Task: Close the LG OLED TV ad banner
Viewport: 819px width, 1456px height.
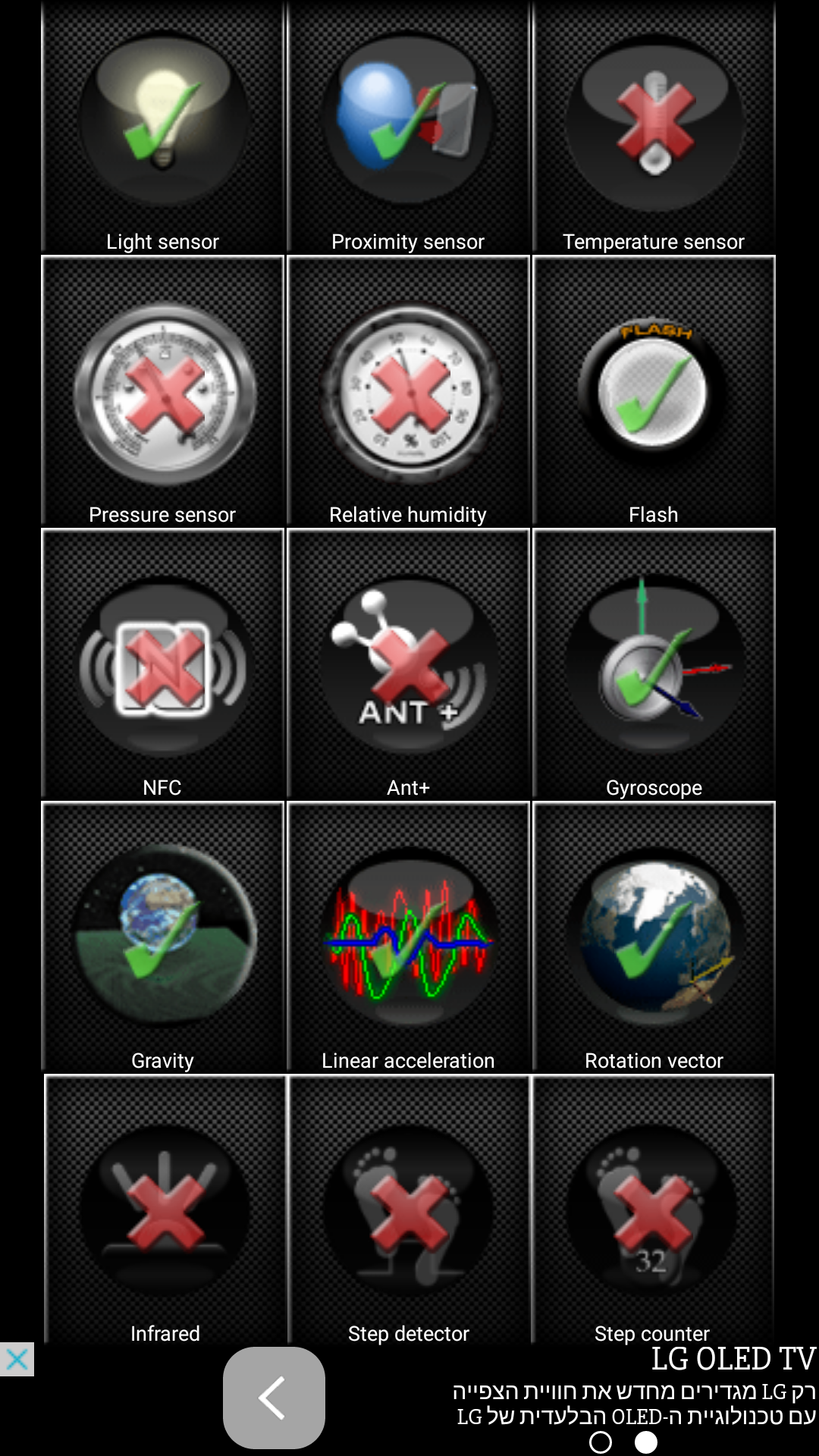Action: point(17,1360)
